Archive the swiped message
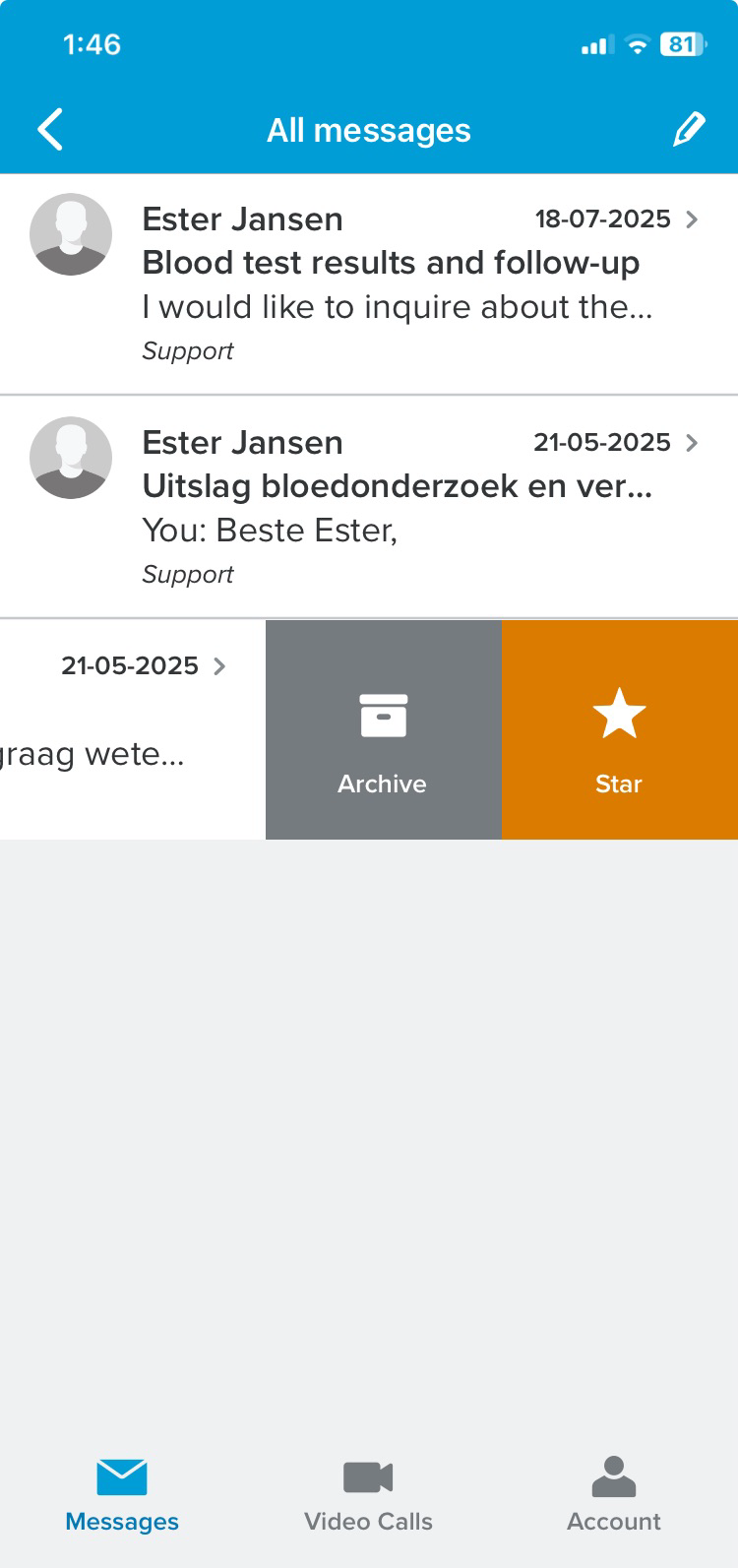Screen dimensions: 738x1568 point(384,729)
